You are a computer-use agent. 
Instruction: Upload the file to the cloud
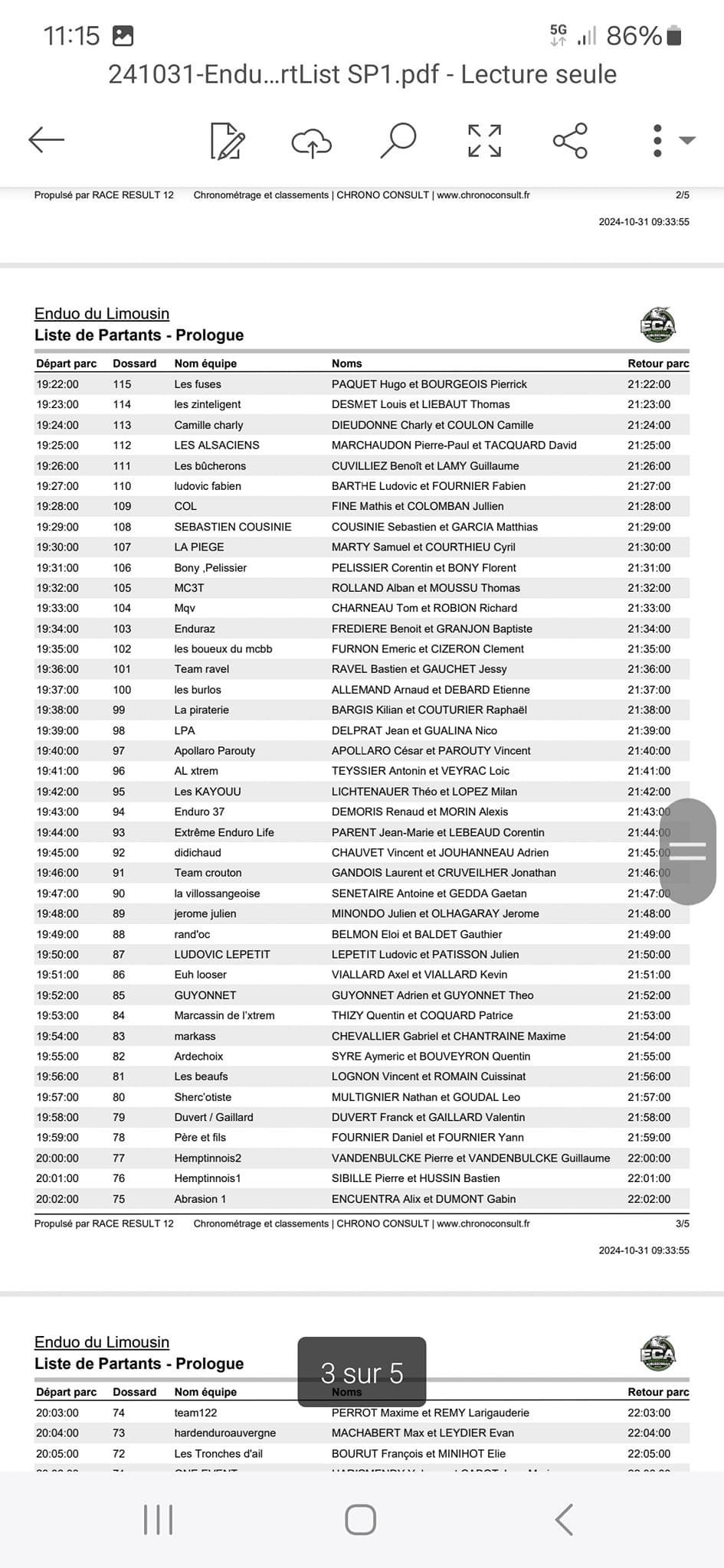(312, 142)
